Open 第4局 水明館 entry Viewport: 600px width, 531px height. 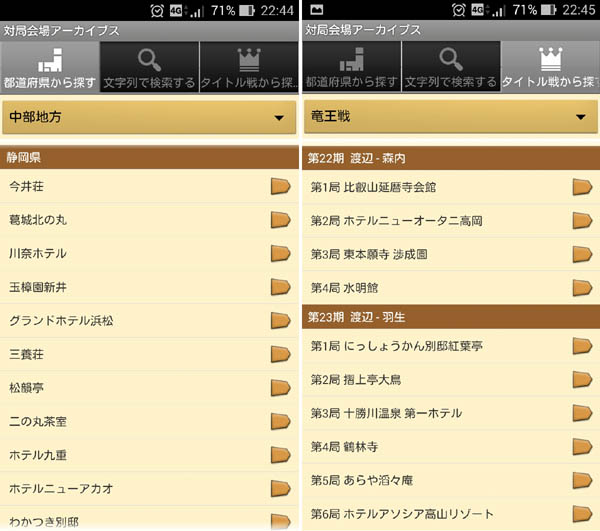450,288
